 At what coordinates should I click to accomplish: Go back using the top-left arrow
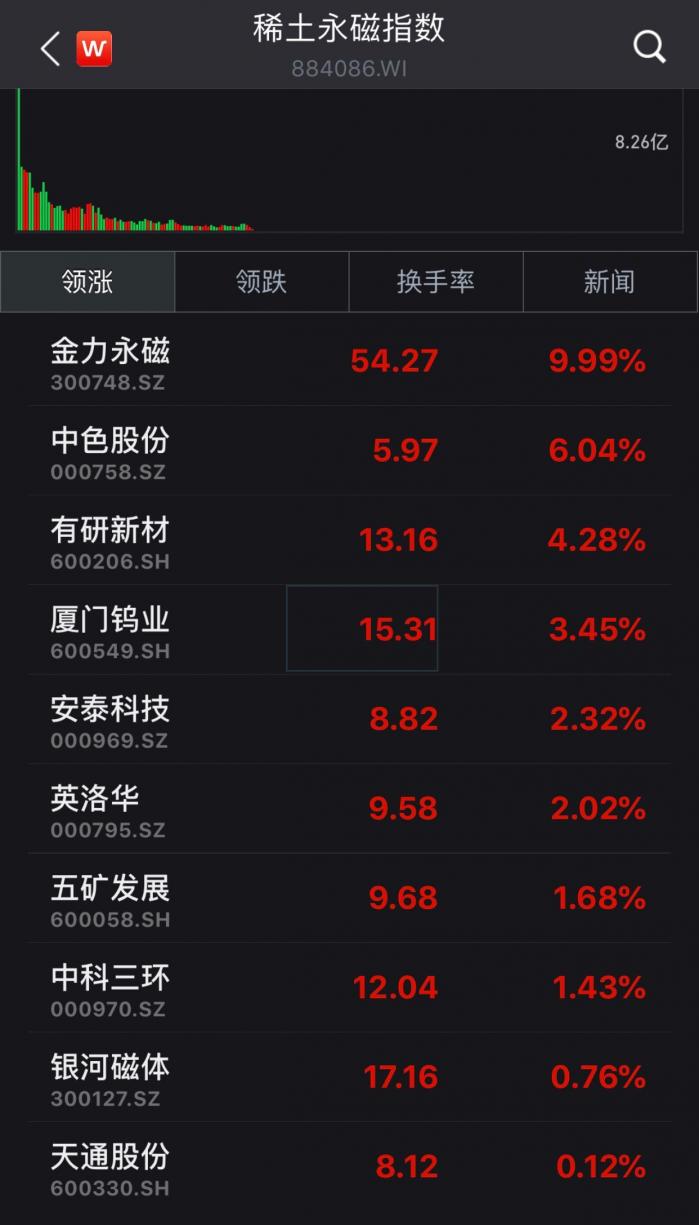coord(50,47)
